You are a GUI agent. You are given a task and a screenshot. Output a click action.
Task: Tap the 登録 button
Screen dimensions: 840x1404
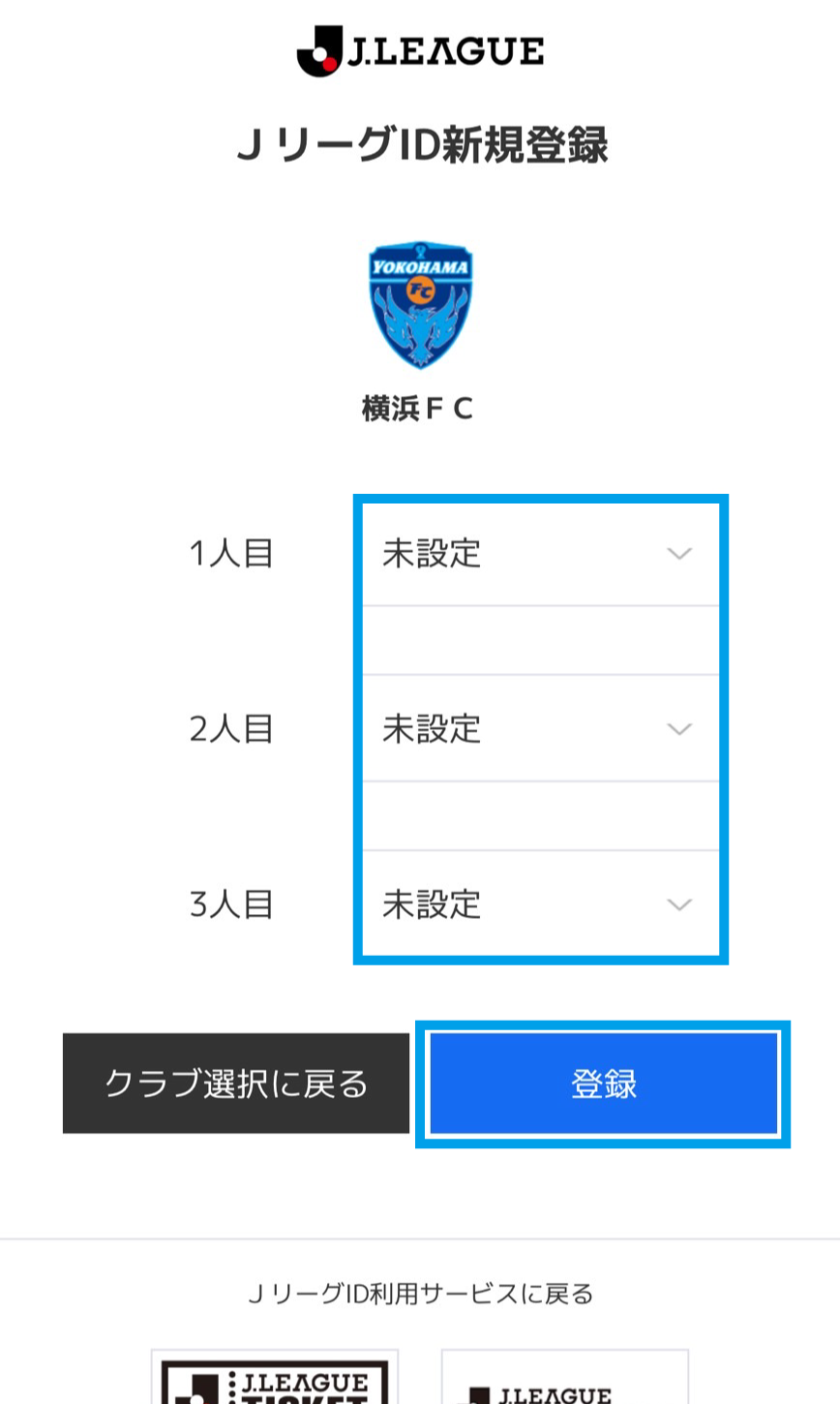603,1084
